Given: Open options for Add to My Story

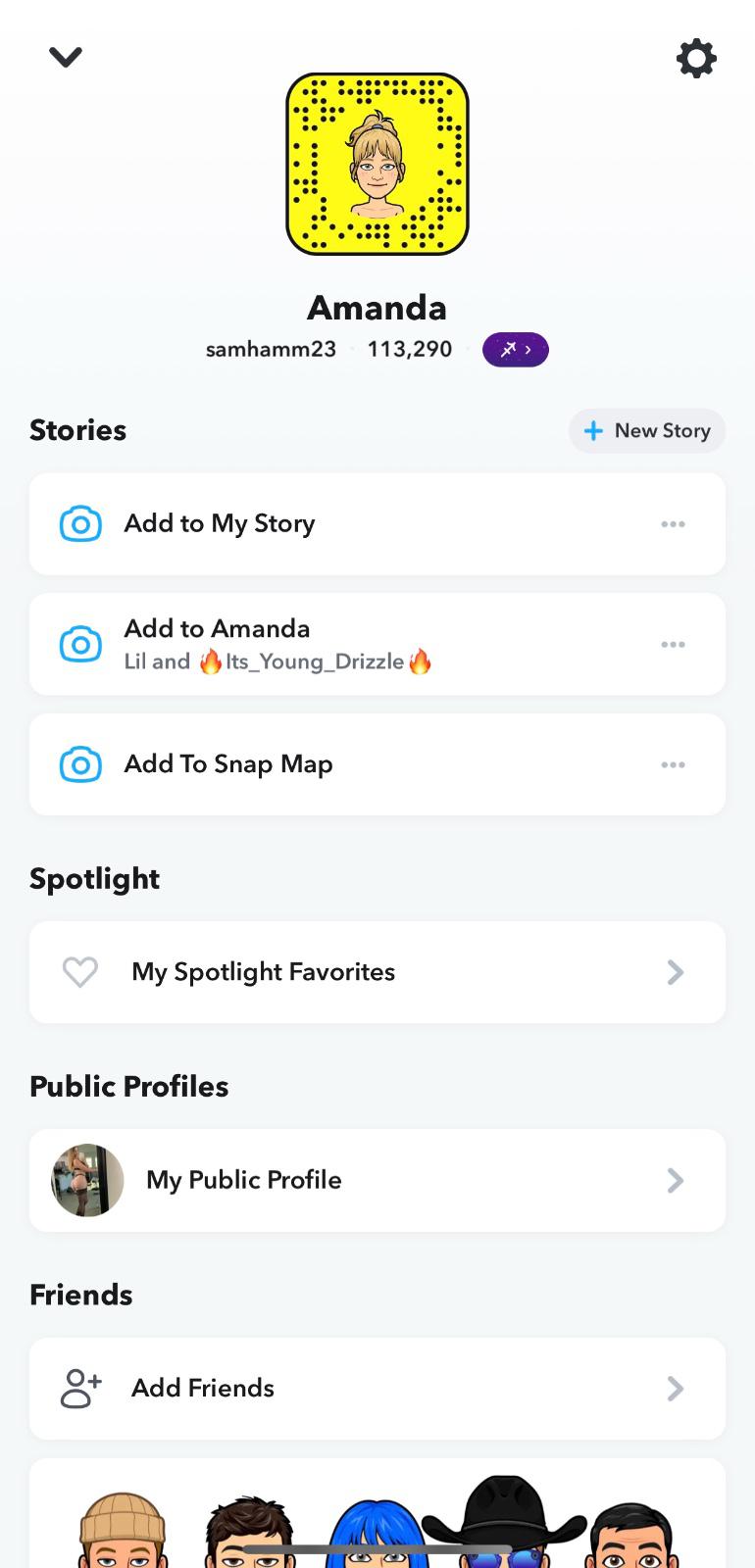Looking at the screenshot, I should [x=673, y=524].
